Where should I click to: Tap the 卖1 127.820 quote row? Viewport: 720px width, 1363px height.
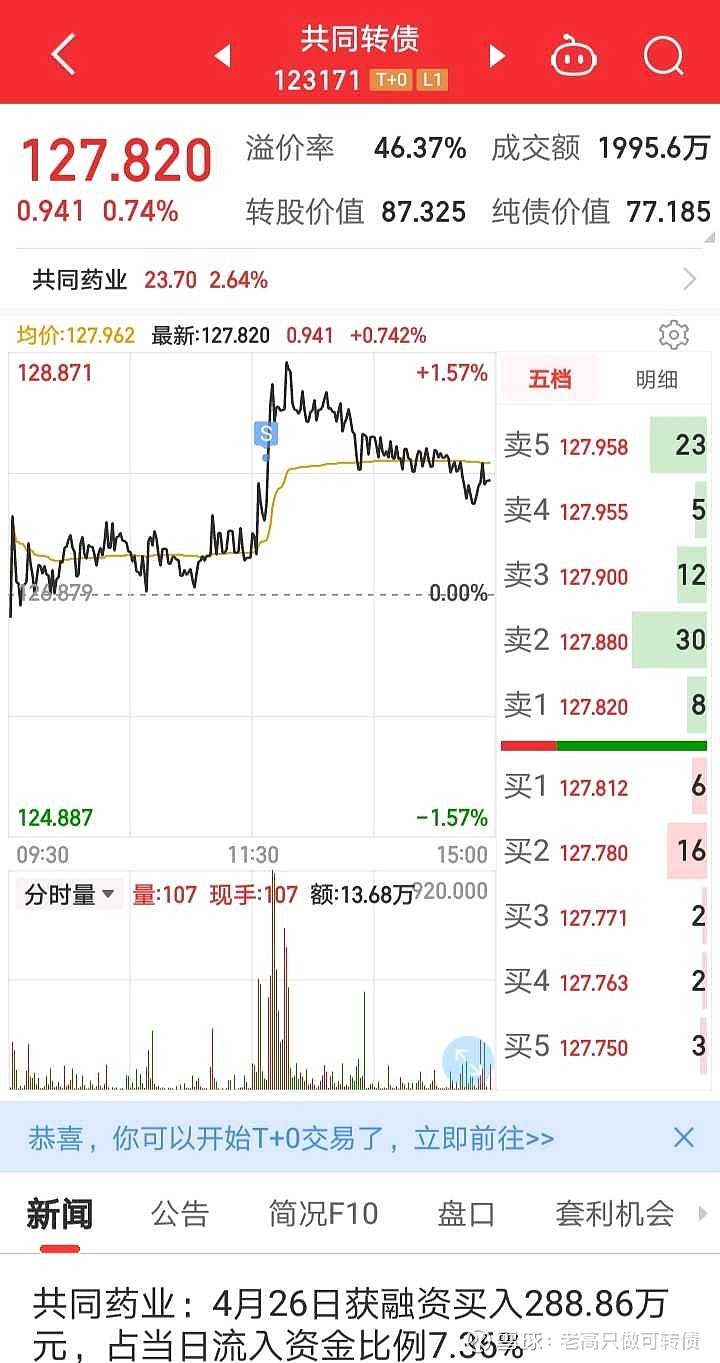[x=605, y=706]
